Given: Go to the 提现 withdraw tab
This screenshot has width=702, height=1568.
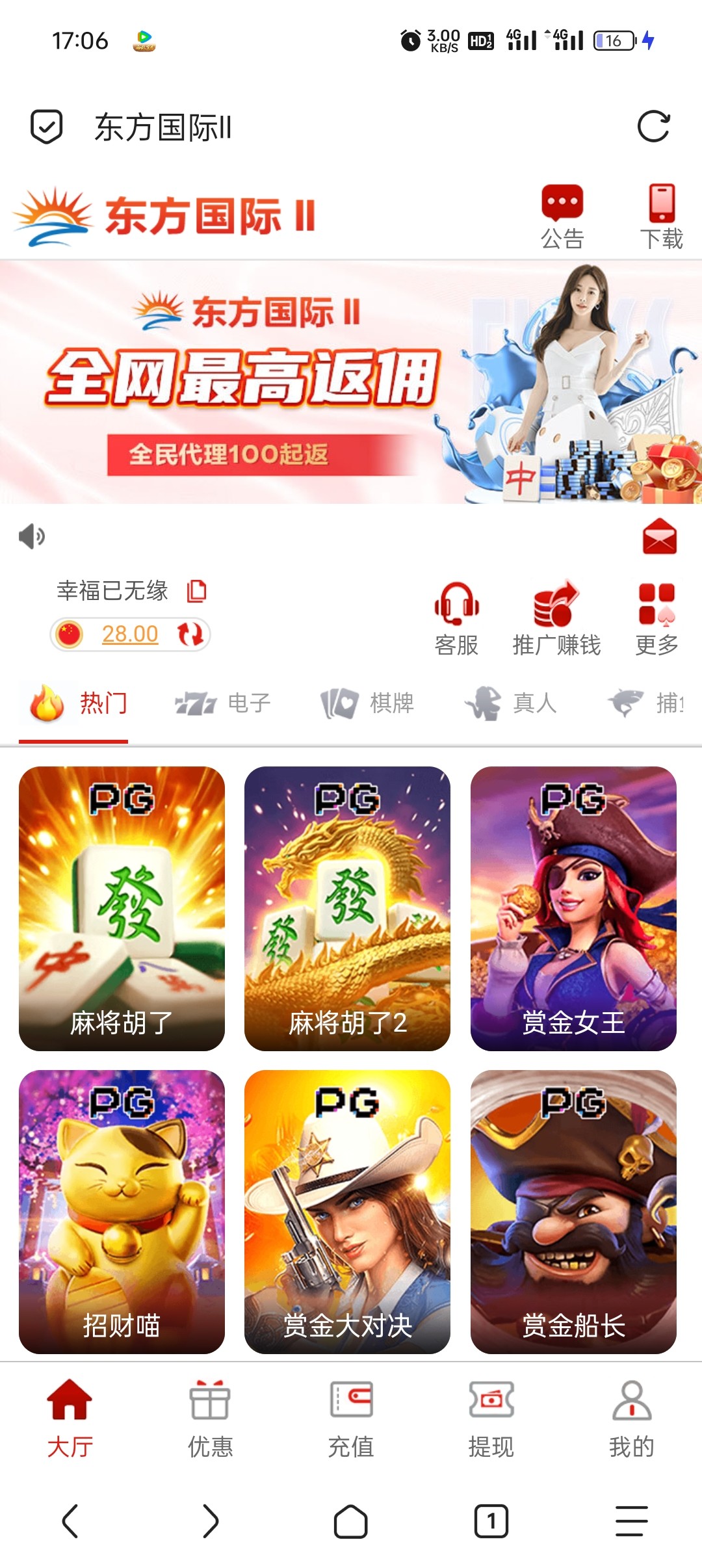Looking at the screenshot, I should (491, 1420).
